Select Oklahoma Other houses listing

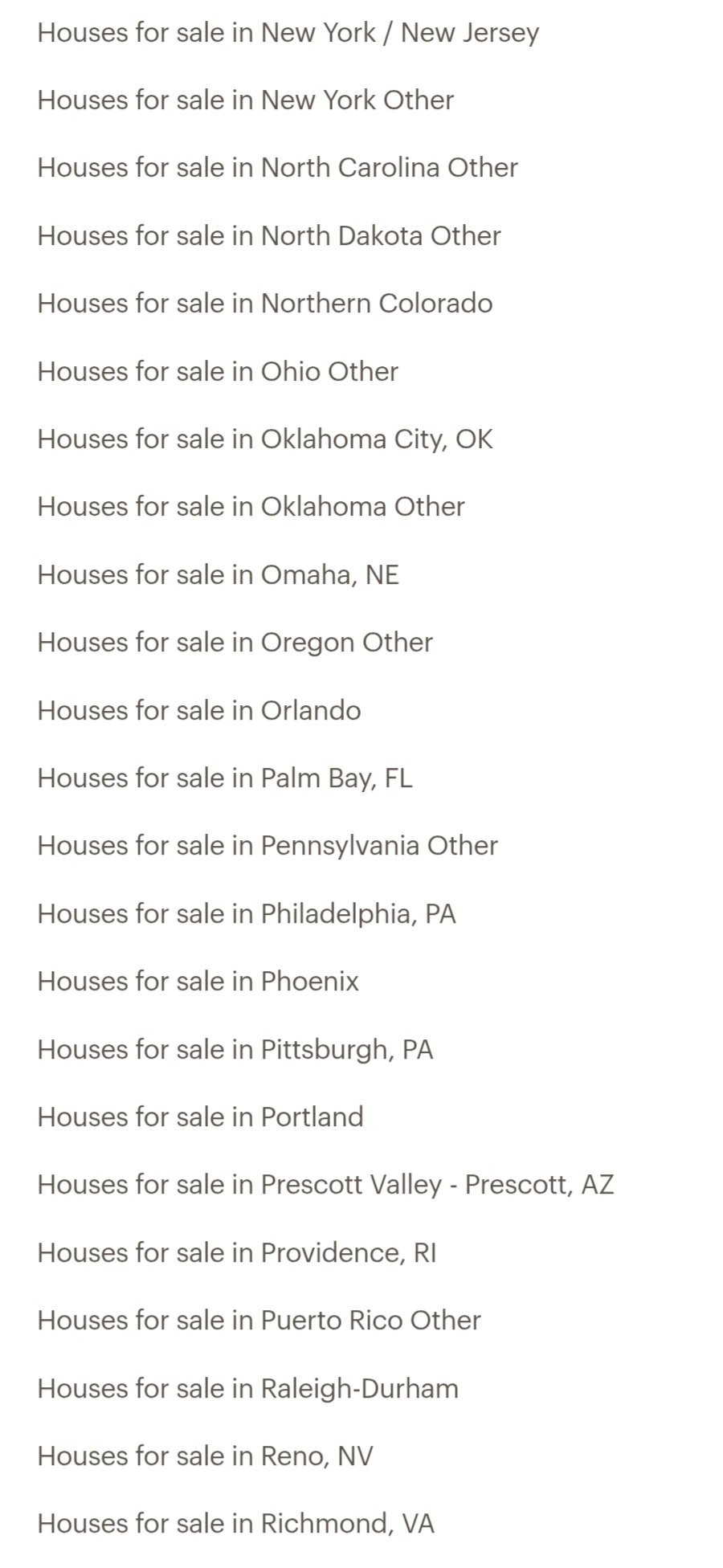[x=251, y=507]
